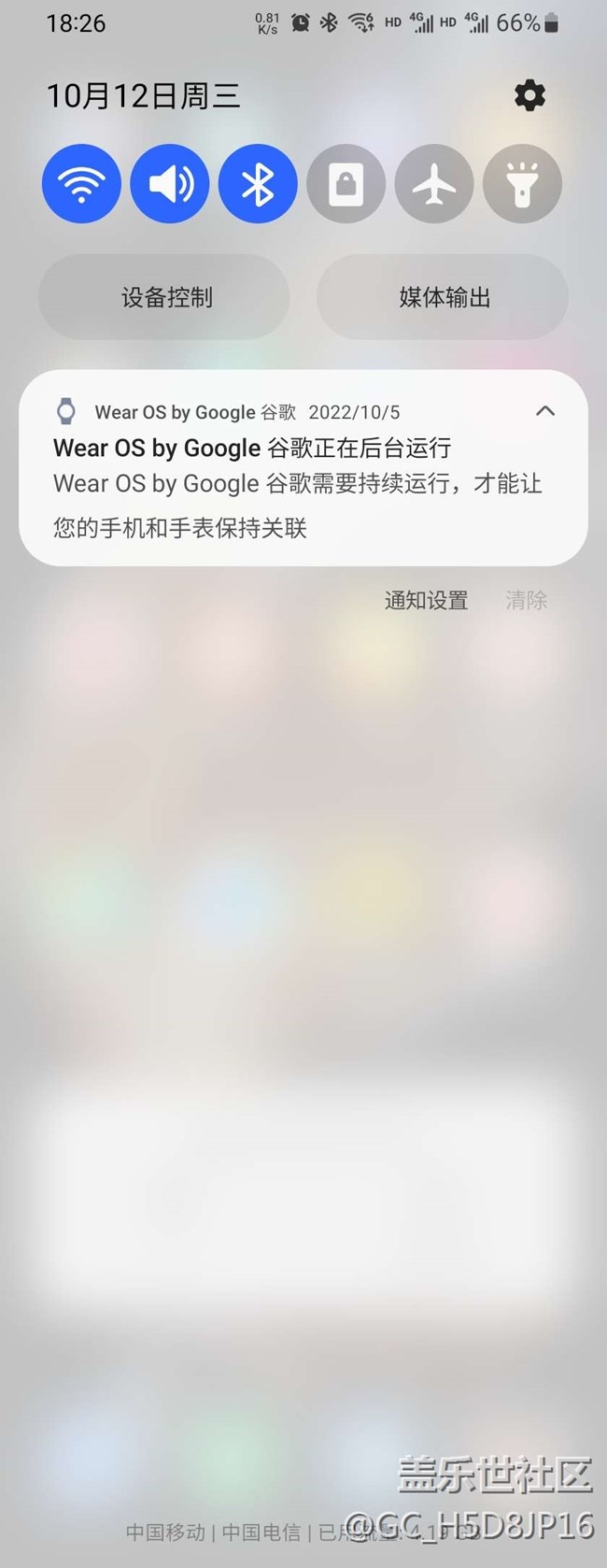Open settings via the gear icon

coord(529,95)
